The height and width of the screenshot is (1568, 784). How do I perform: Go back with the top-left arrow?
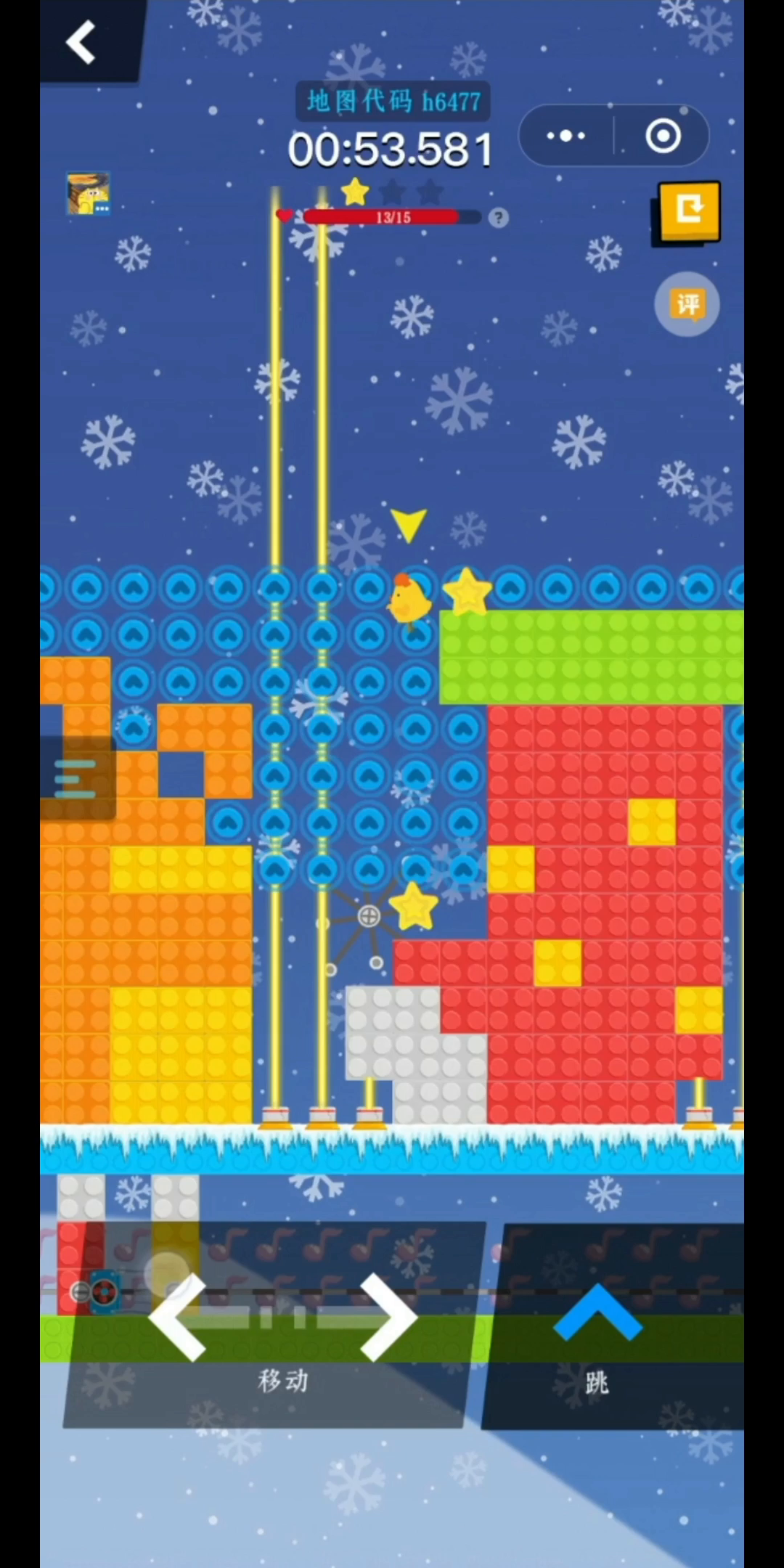point(81,41)
